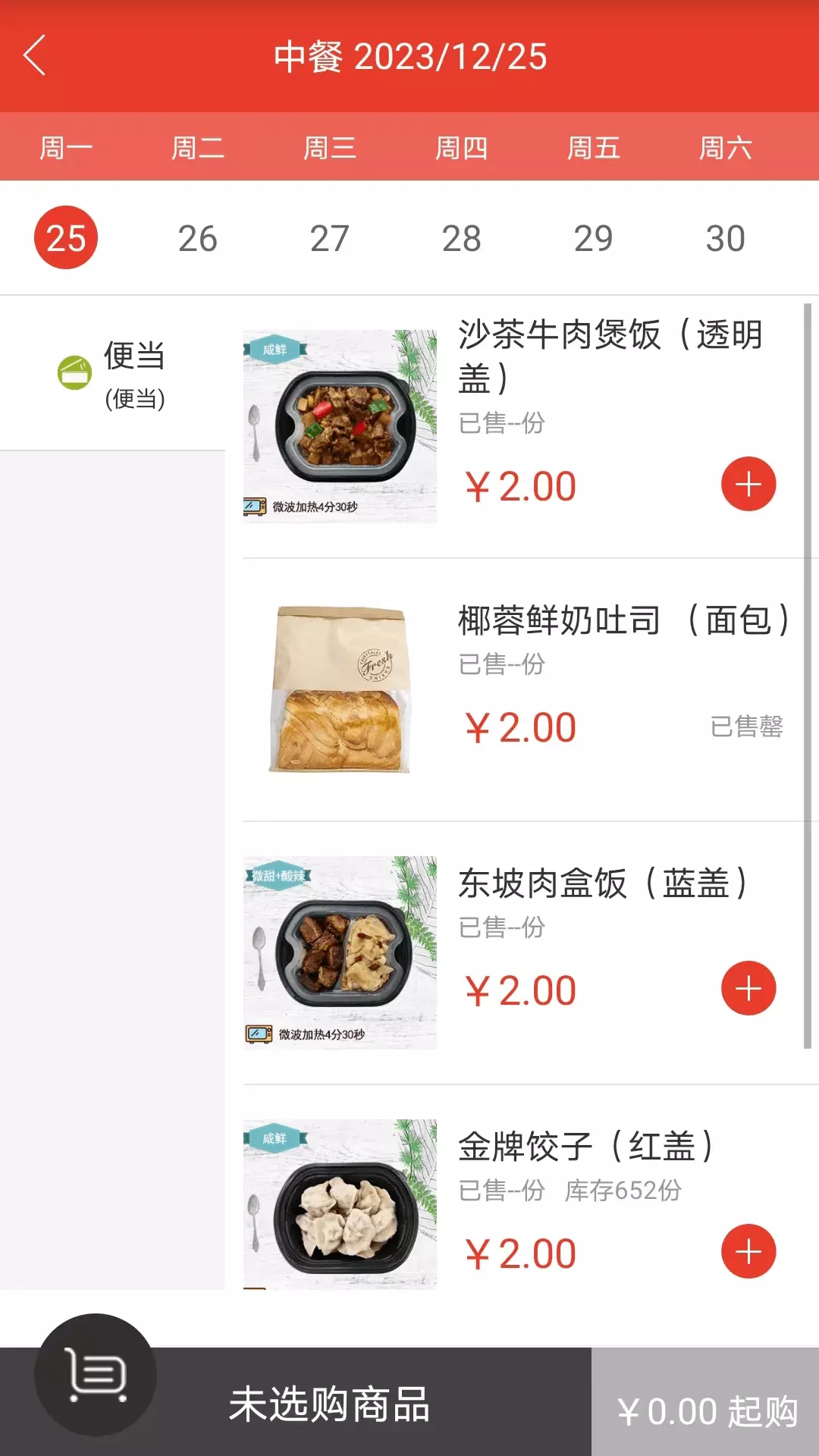Select date 28

pos(461,238)
